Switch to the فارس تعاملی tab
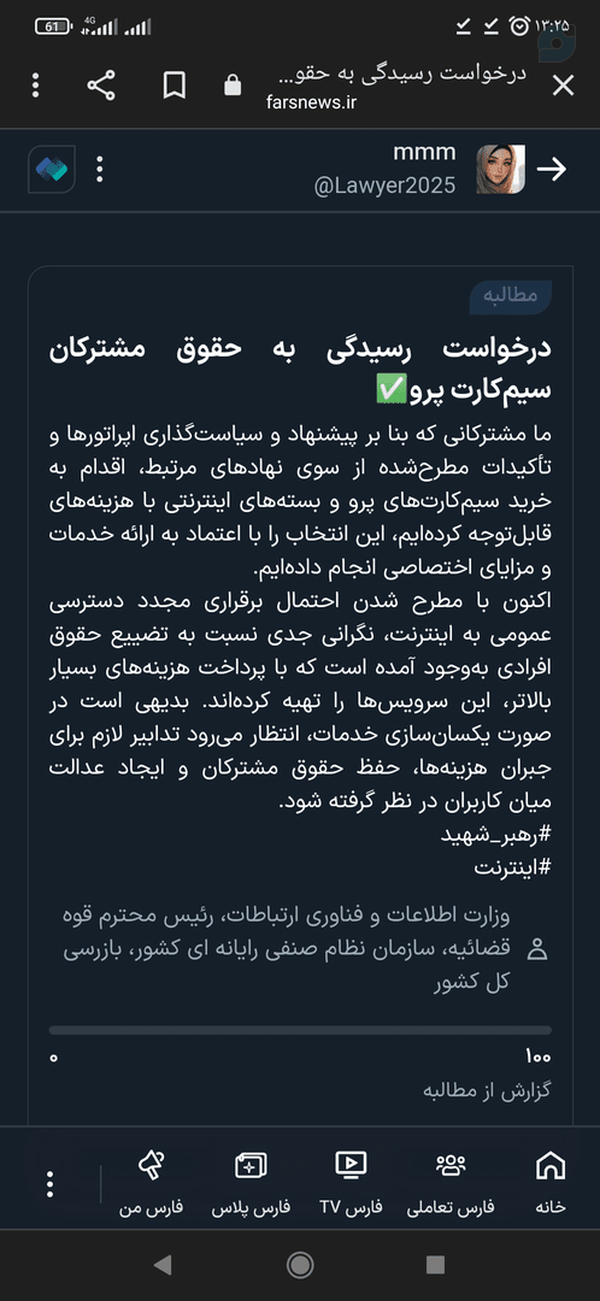 point(451,1182)
